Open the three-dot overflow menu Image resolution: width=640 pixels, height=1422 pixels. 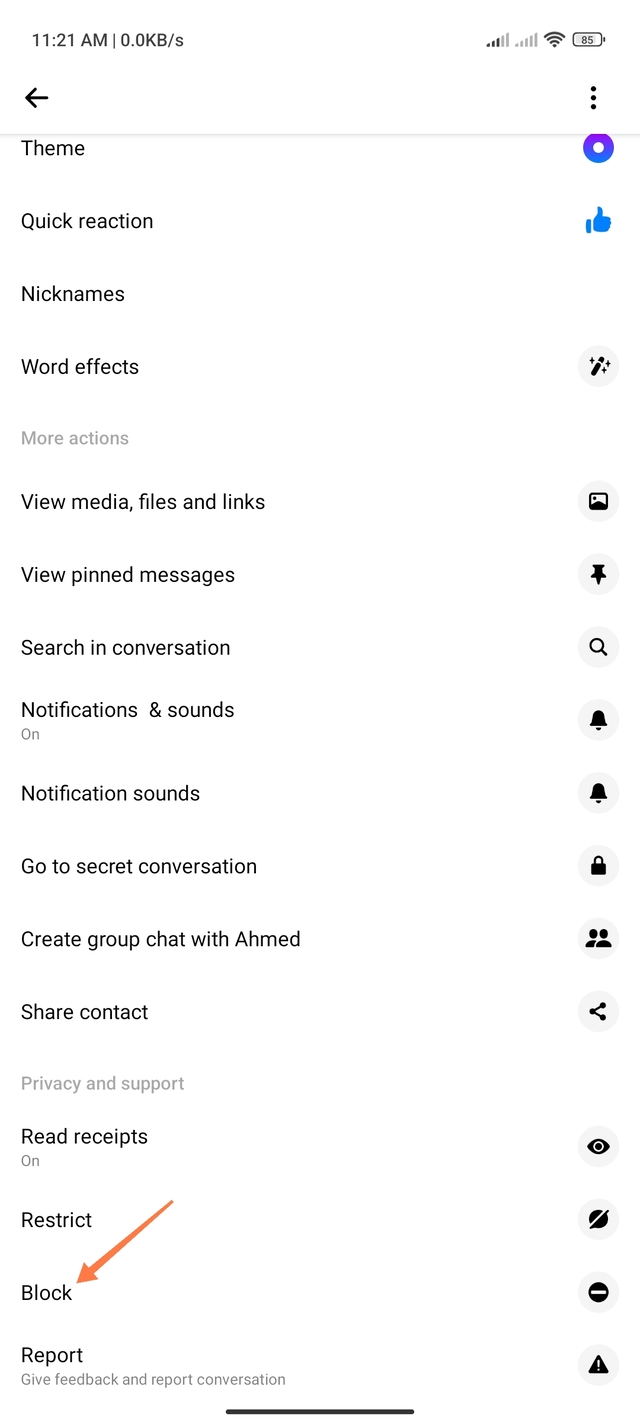click(593, 98)
